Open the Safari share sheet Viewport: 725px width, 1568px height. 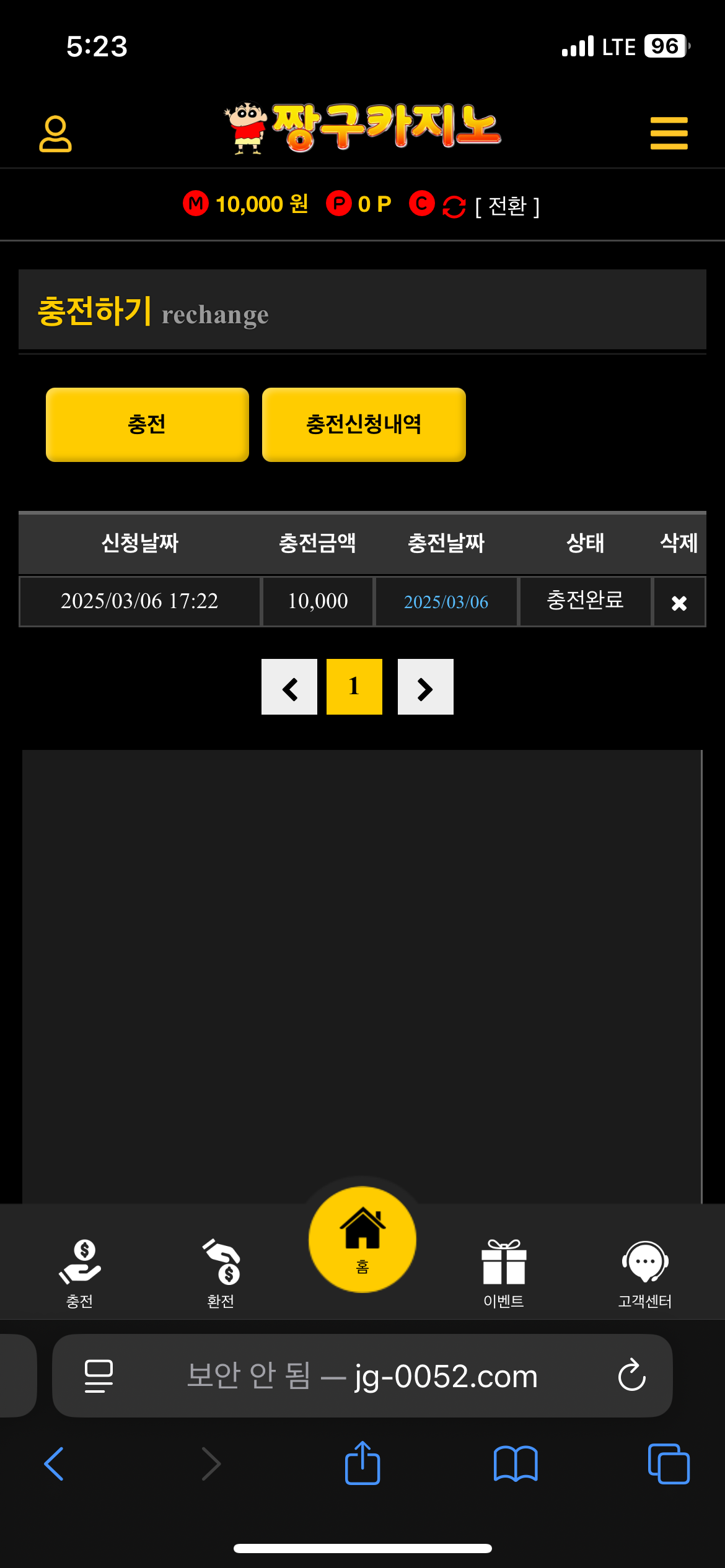pyautogui.click(x=362, y=1463)
